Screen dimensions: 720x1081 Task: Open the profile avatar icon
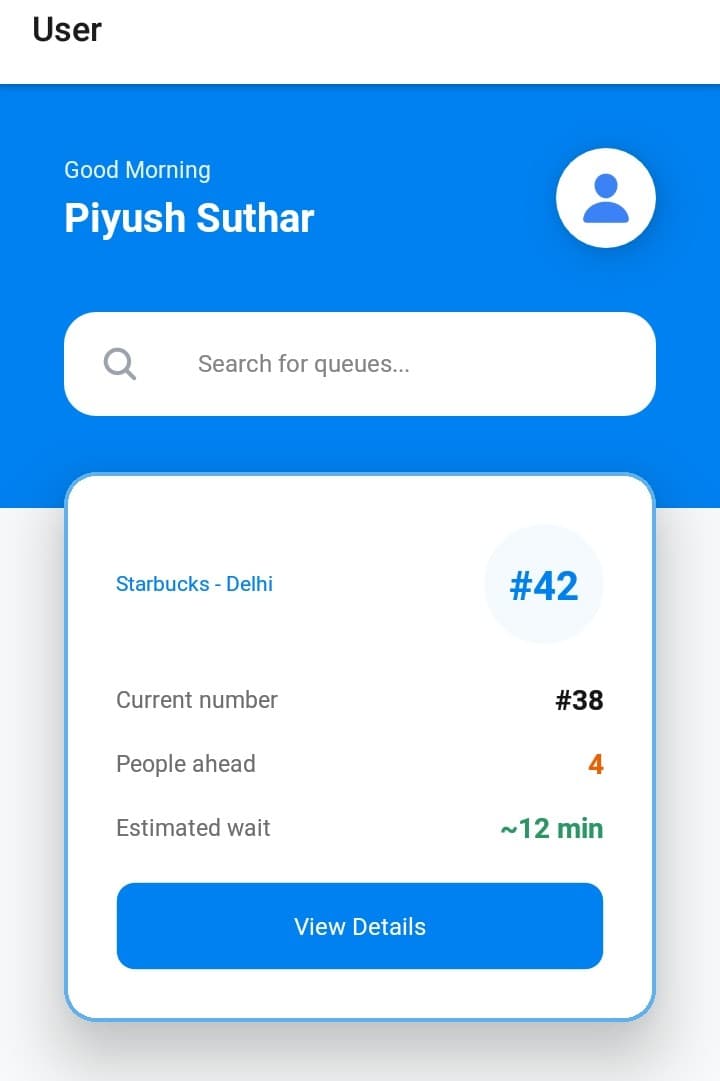click(x=605, y=198)
